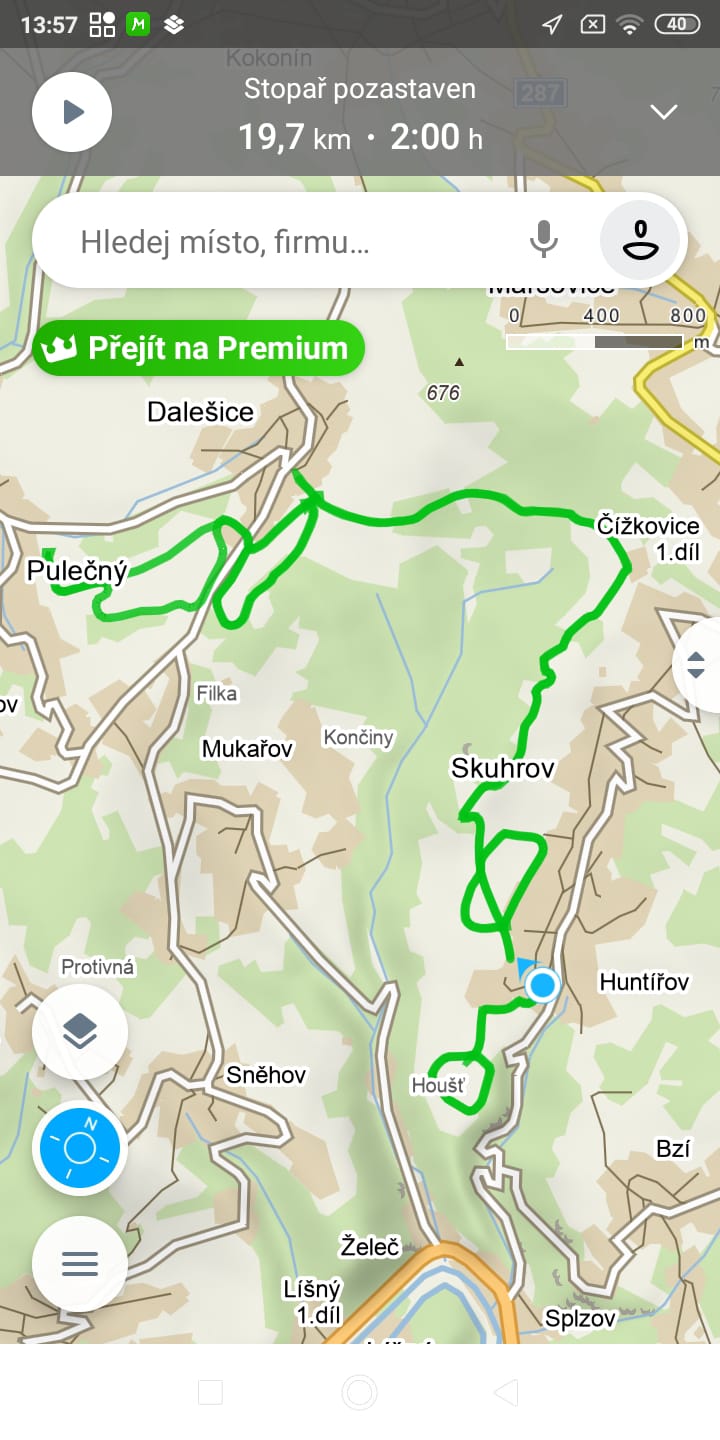This screenshot has height=1440, width=720.
Task: Resume the paused tracker recording
Action: (72, 111)
